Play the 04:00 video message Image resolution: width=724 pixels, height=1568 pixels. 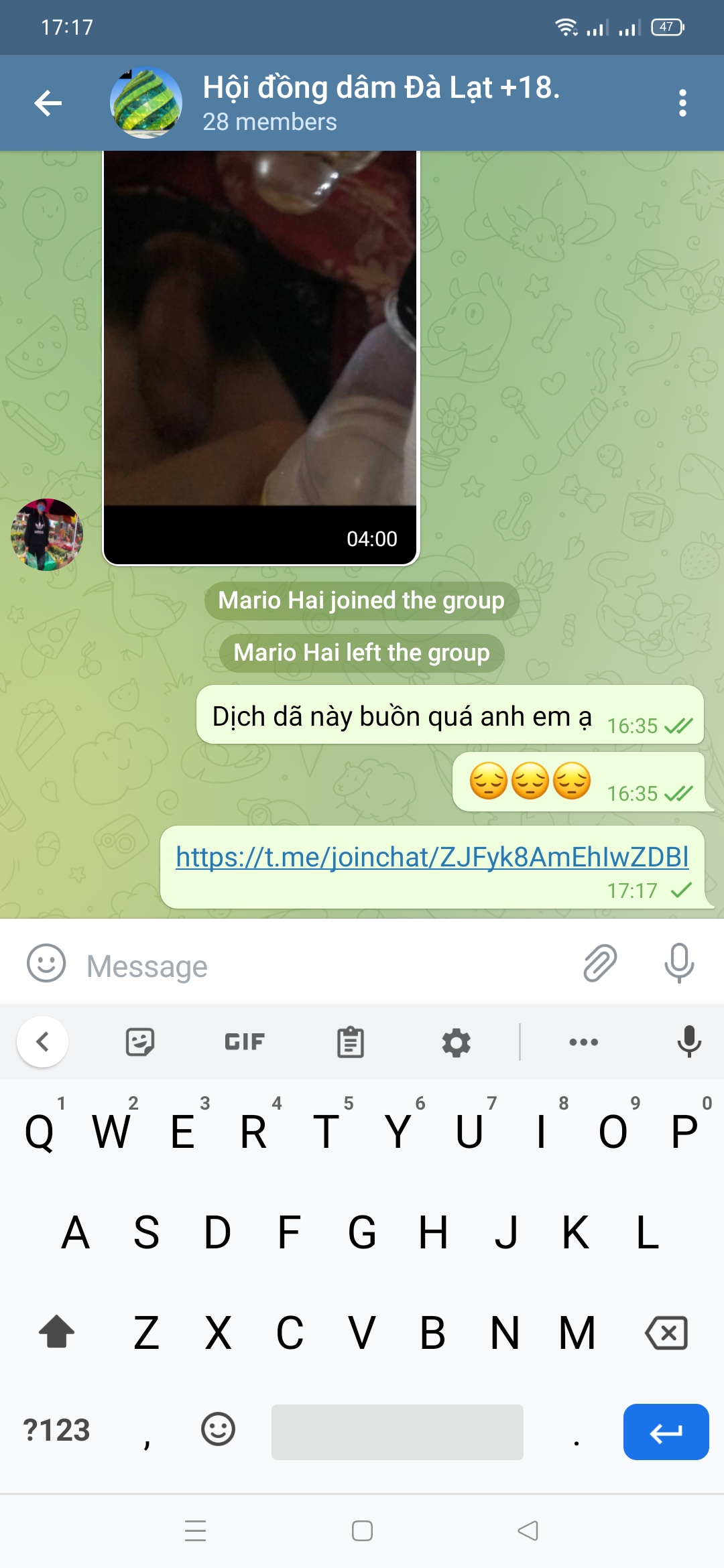click(x=260, y=358)
